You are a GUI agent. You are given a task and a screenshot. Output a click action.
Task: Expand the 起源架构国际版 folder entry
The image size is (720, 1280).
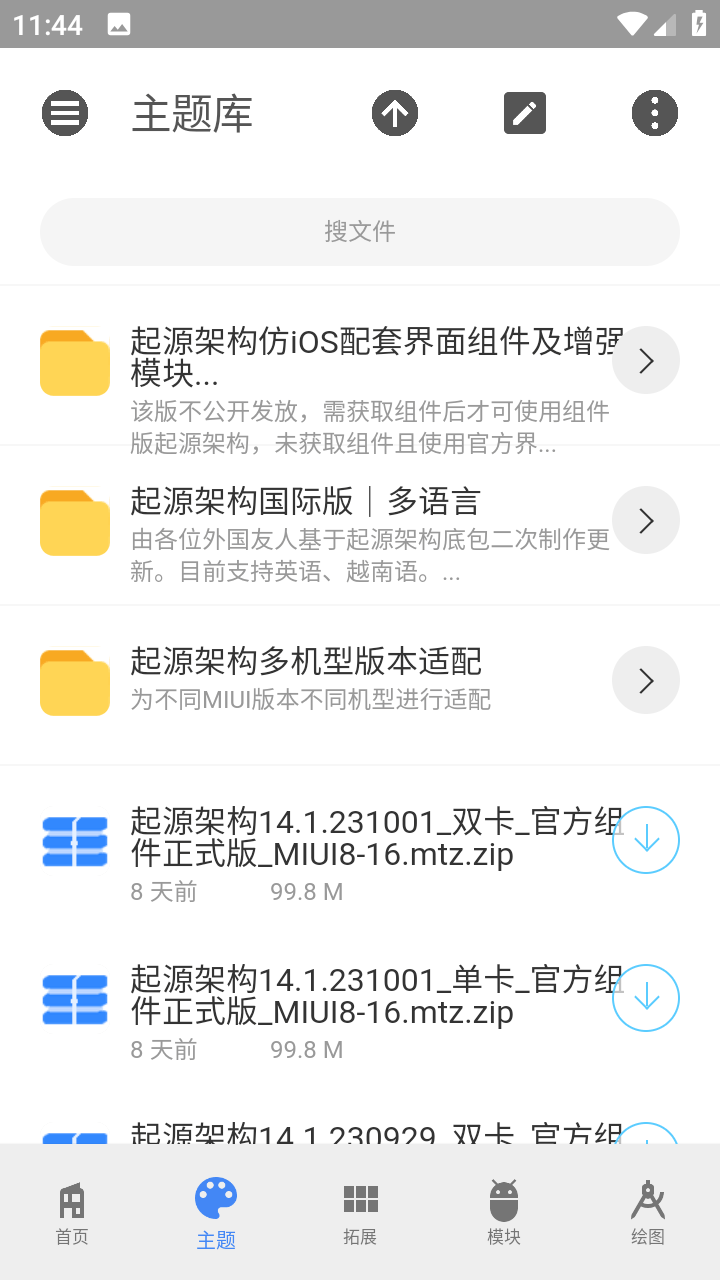click(x=645, y=520)
